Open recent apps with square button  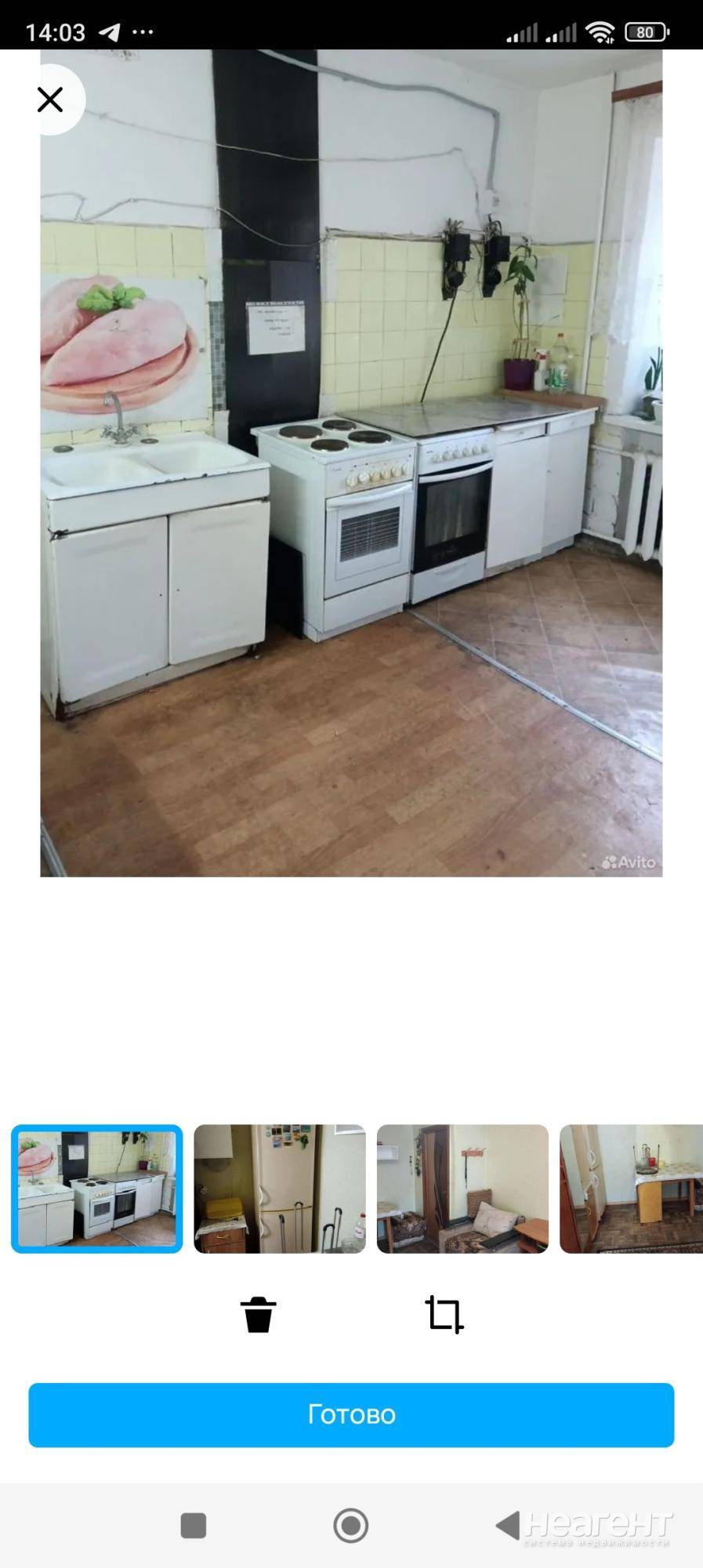(194, 1526)
